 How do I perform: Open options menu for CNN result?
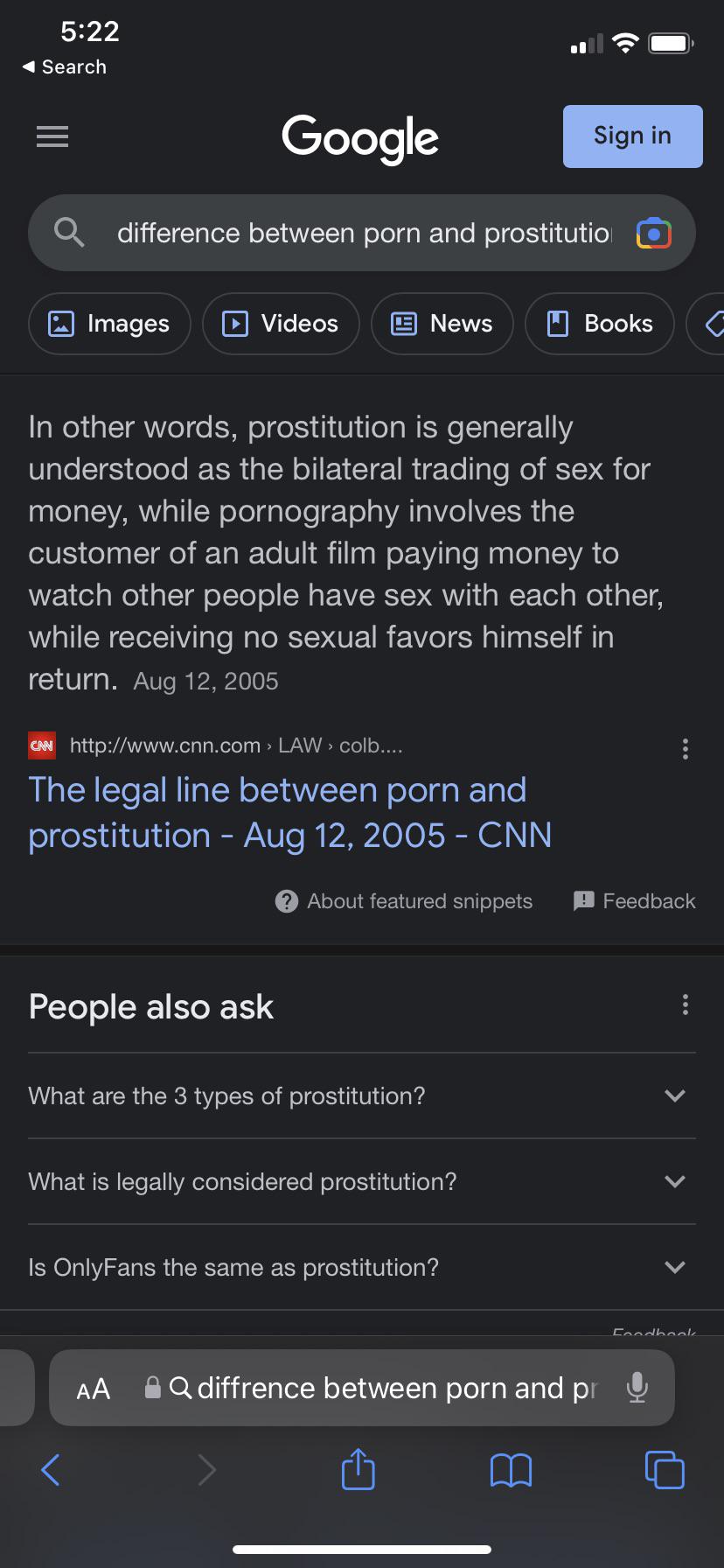coord(686,749)
